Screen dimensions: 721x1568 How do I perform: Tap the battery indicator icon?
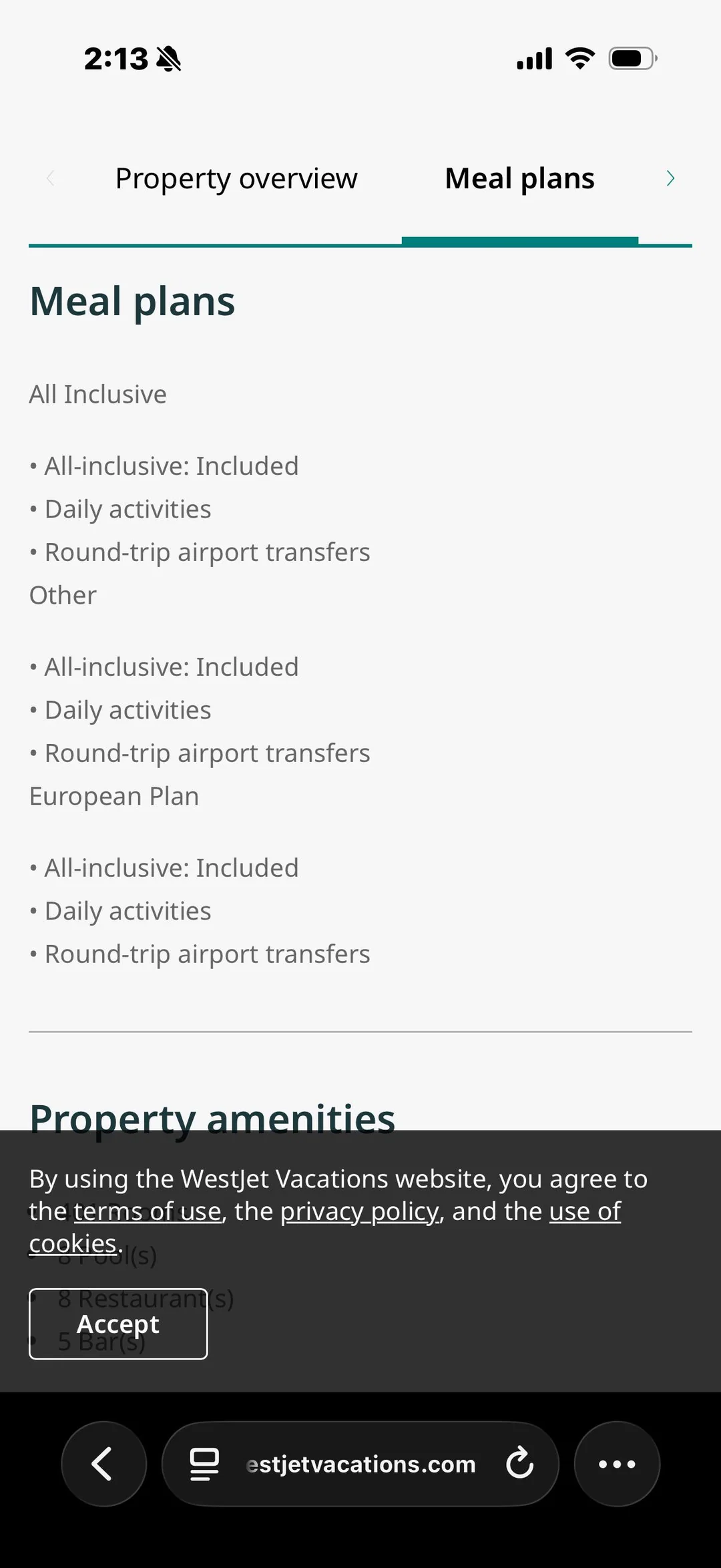click(x=631, y=58)
